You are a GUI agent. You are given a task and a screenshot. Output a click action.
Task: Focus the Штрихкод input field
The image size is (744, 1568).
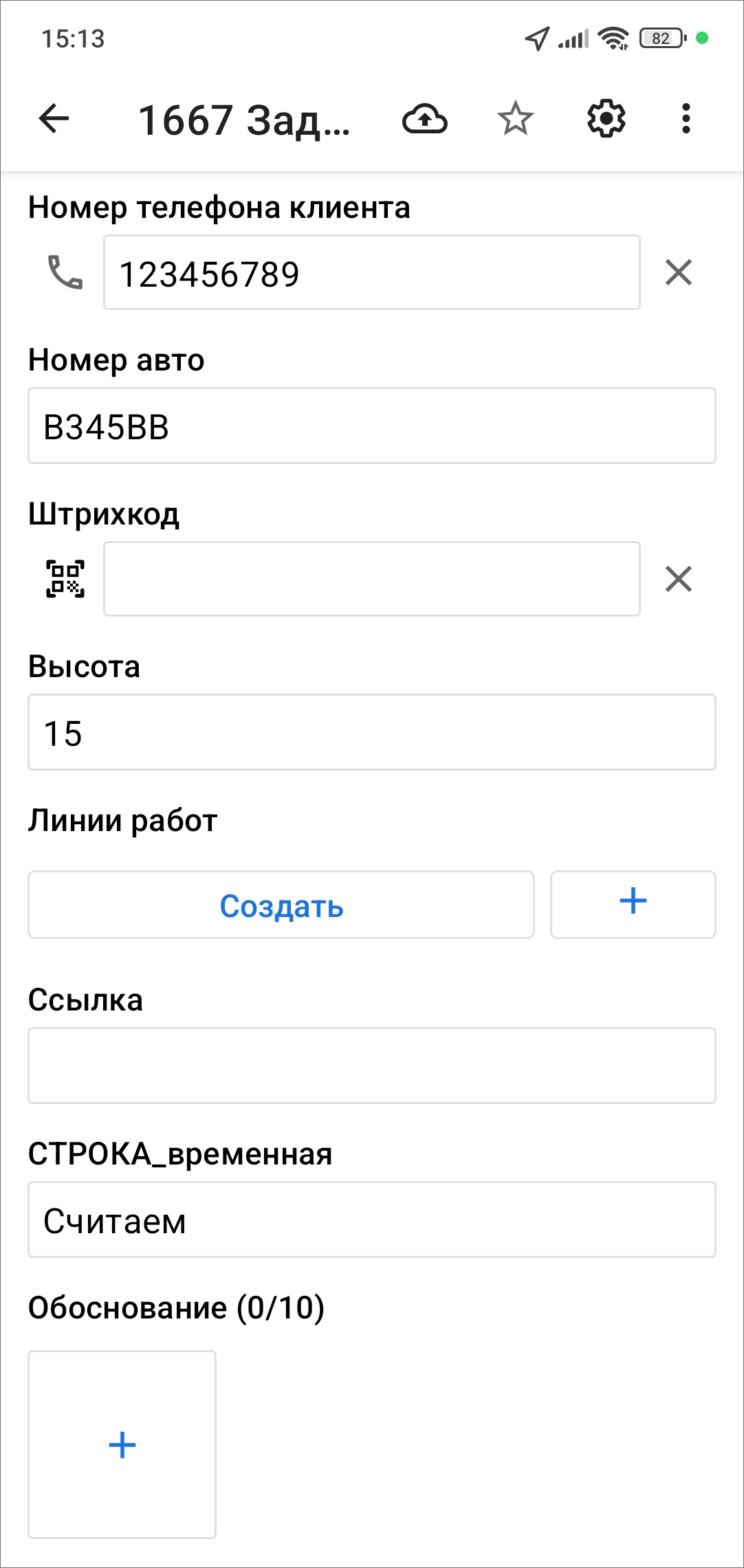click(371, 579)
